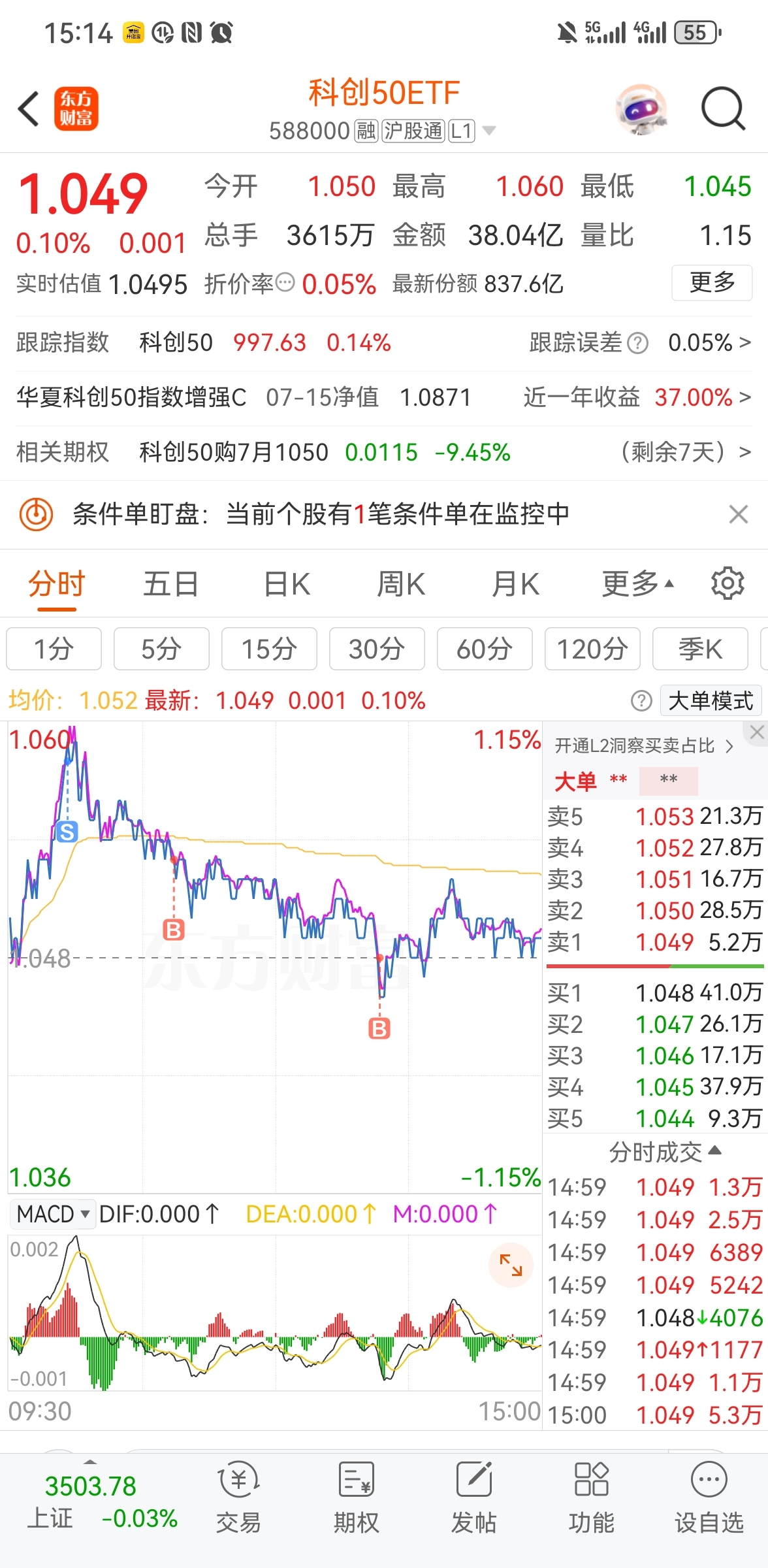Tap the back arrow icon
The height and width of the screenshot is (1568, 768).
[x=28, y=108]
